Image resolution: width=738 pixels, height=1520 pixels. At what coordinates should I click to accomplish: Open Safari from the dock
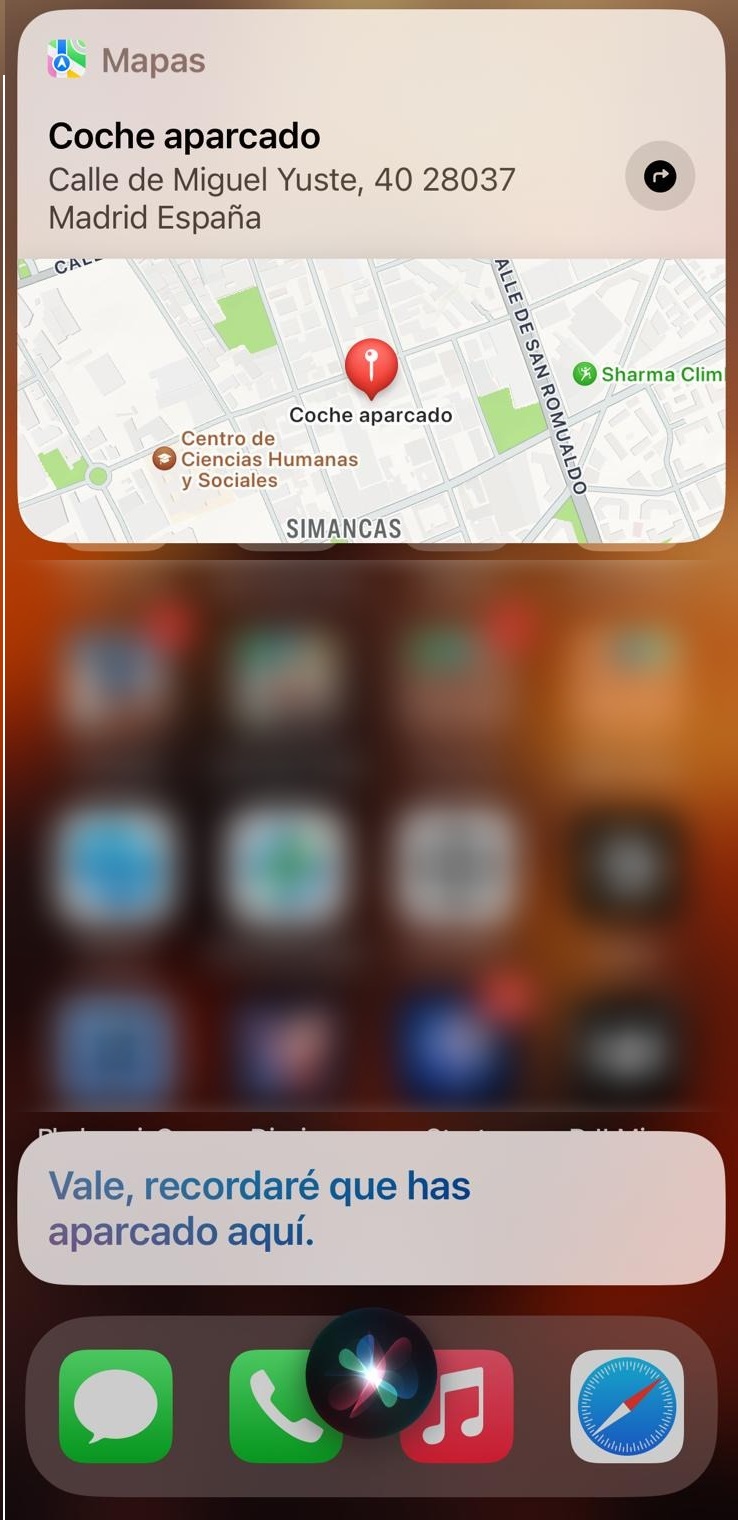click(x=627, y=1406)
